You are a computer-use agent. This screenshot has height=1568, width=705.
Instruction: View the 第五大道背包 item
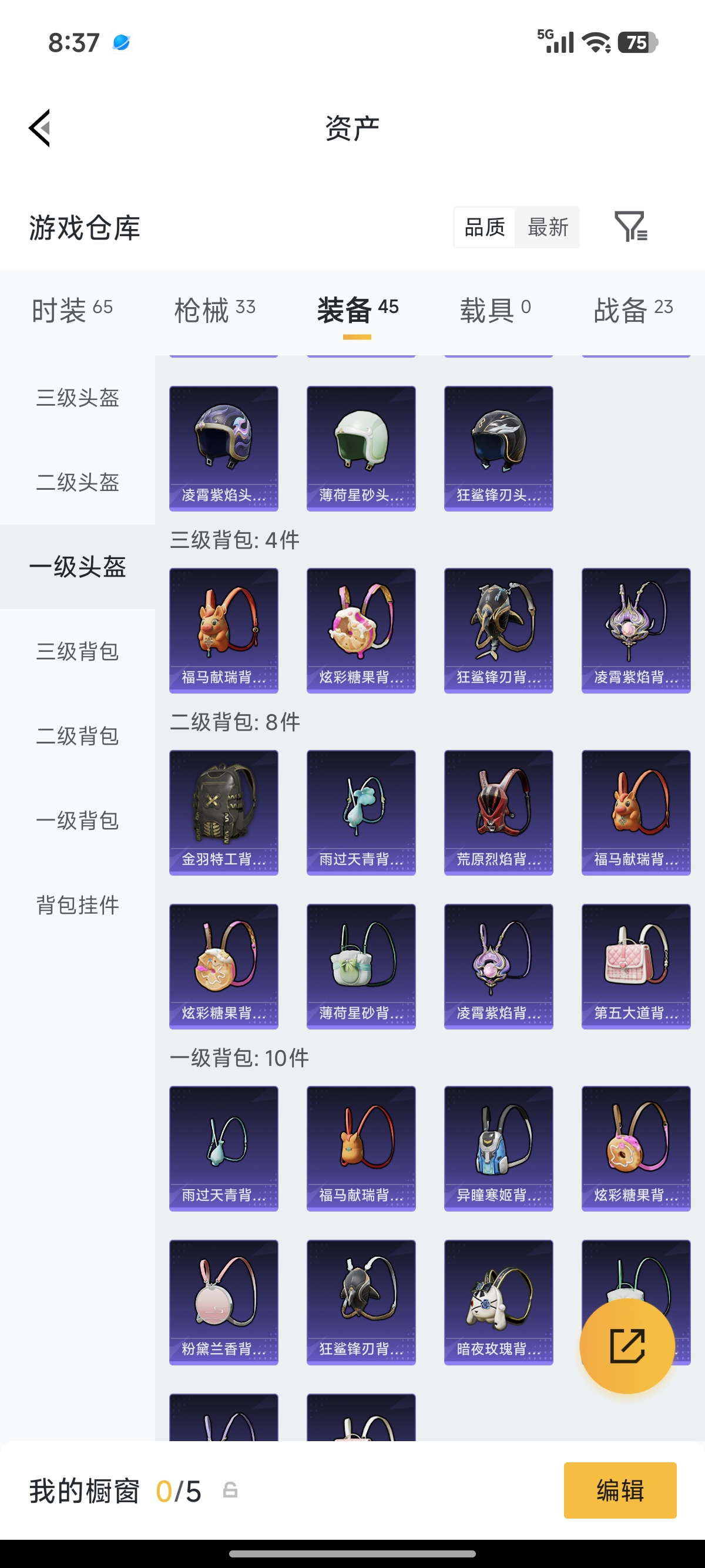pyautogui.click(x=636, y=967)
